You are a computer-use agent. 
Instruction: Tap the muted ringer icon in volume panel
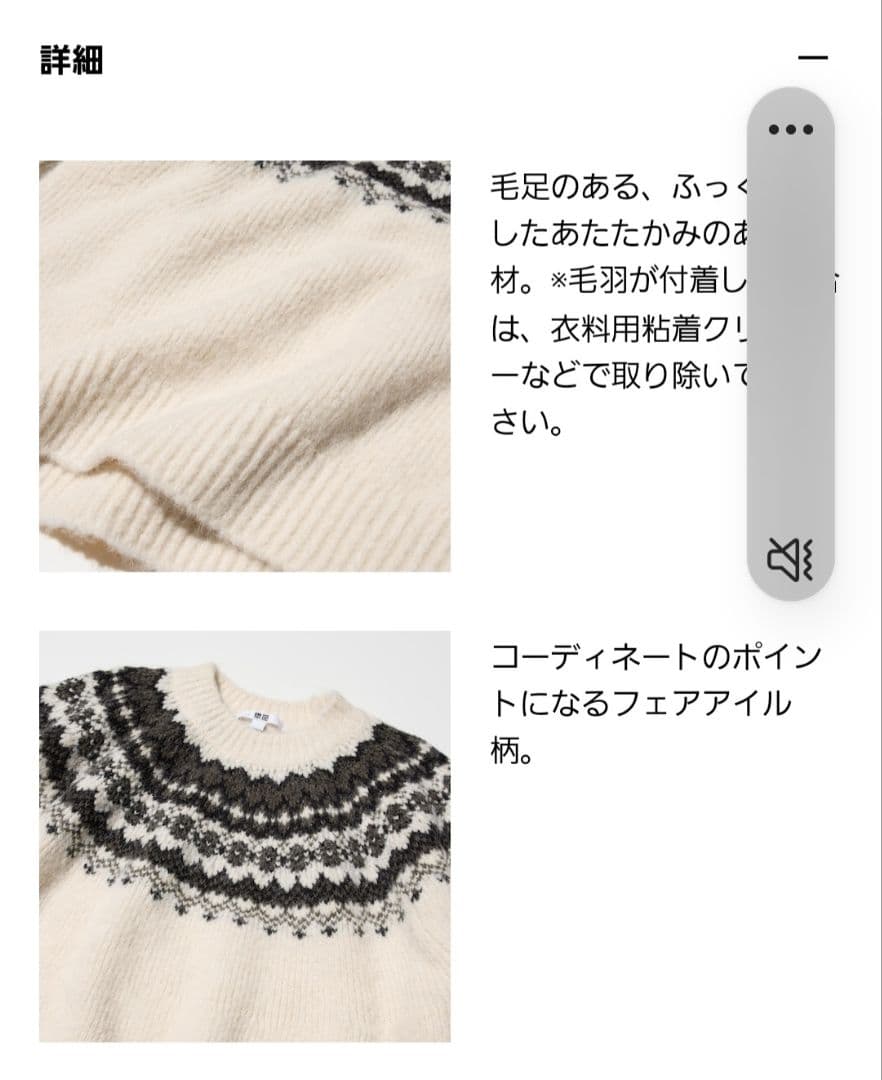click(790, 558)
